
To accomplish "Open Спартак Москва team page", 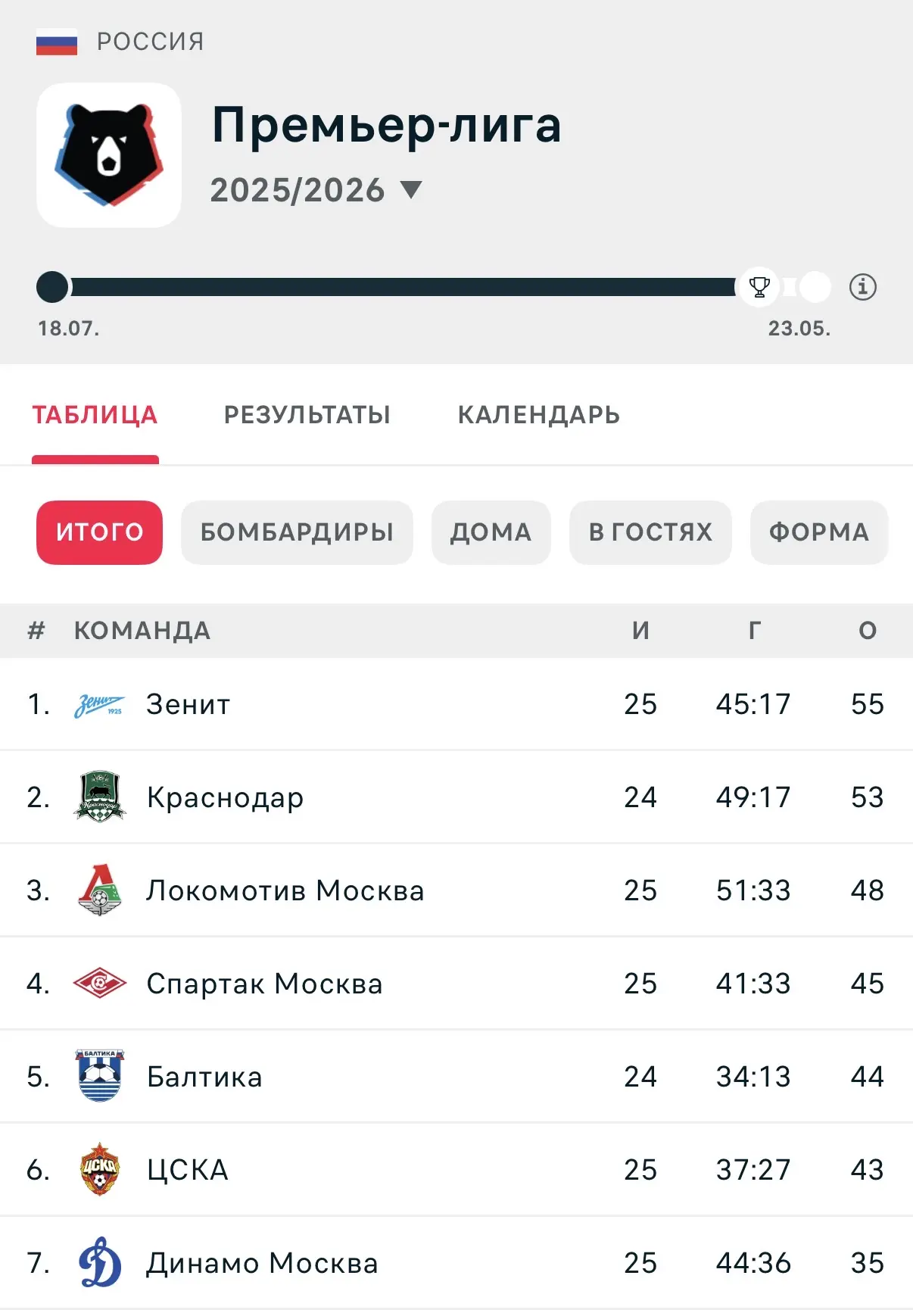I will coord(457,984).
